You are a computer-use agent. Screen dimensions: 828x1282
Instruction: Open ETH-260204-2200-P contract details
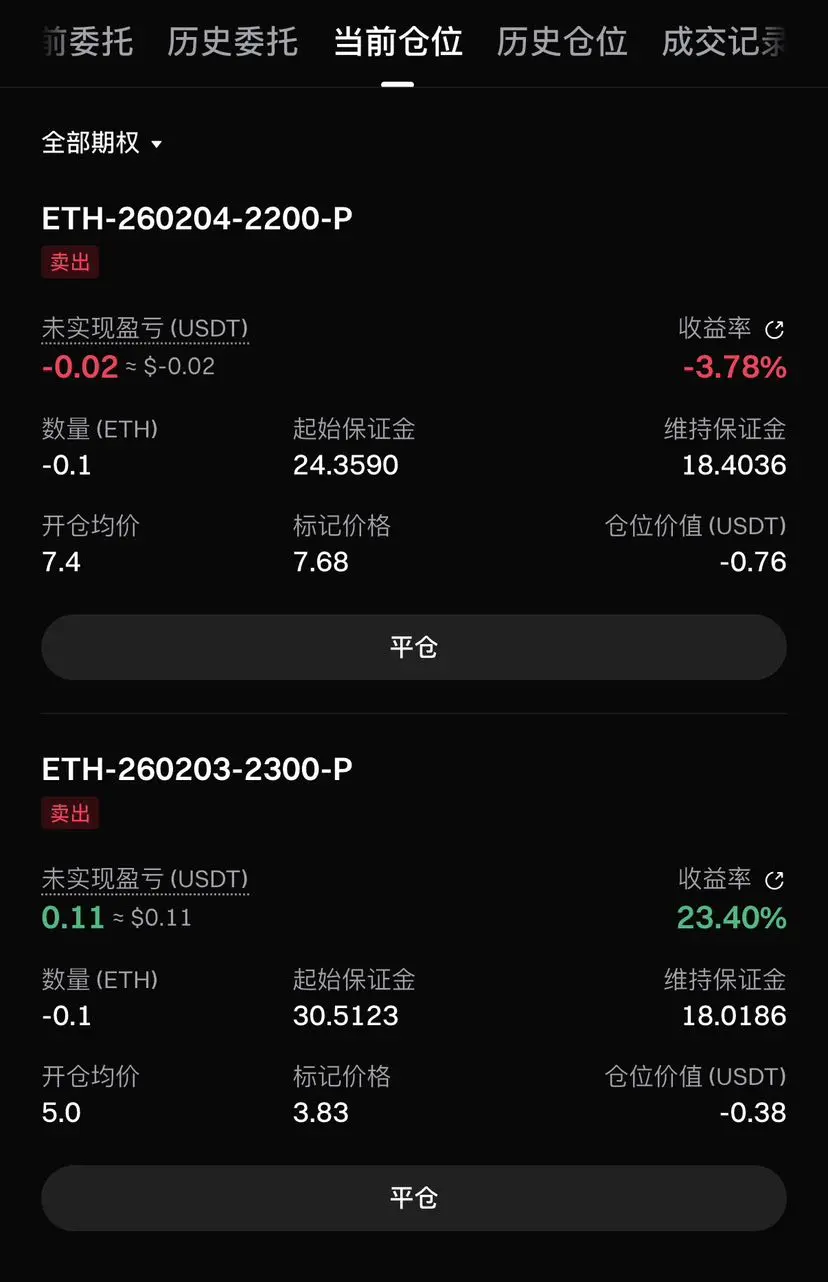(x=197, y=218)
